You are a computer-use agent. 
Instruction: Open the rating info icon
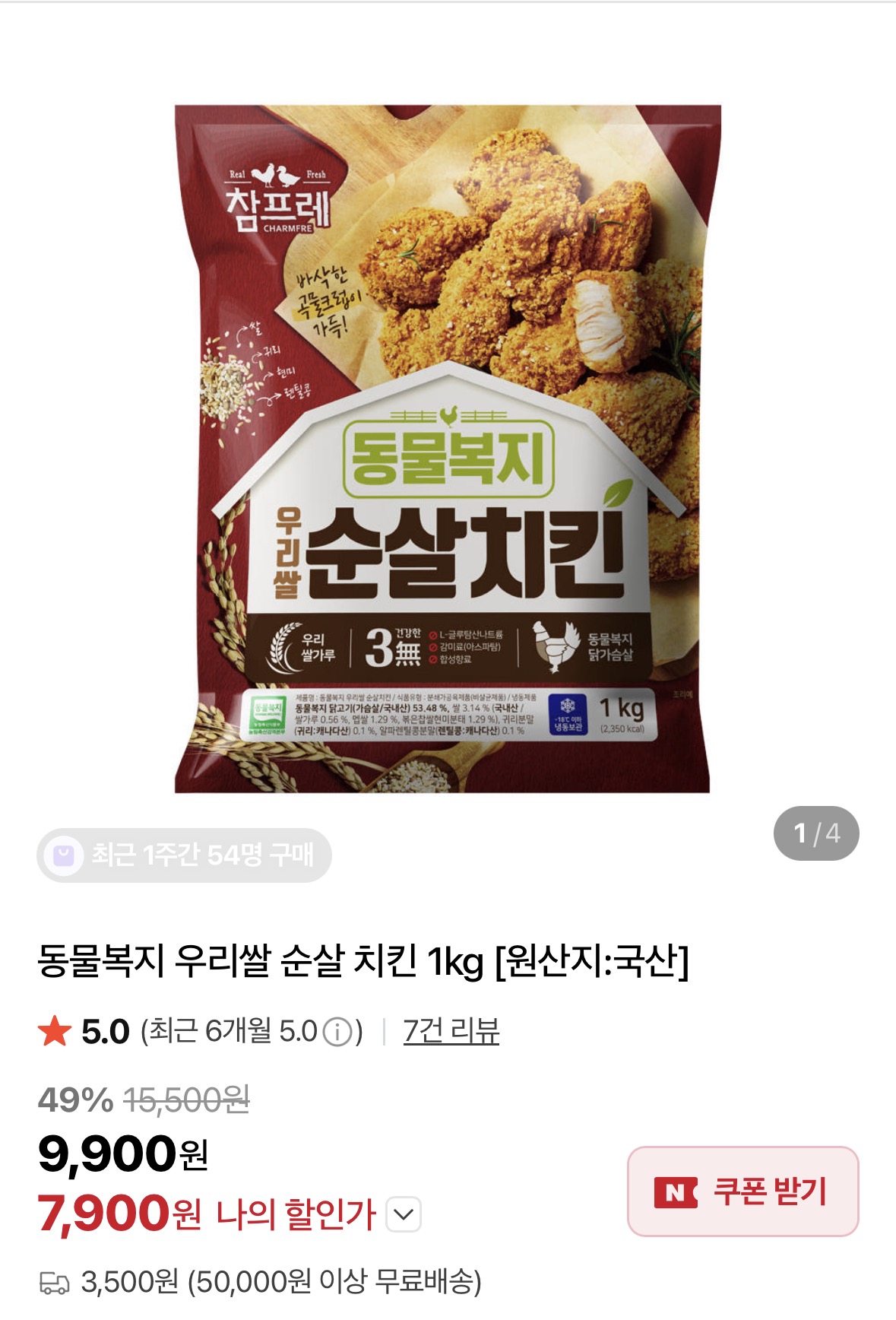(337, 1033)
